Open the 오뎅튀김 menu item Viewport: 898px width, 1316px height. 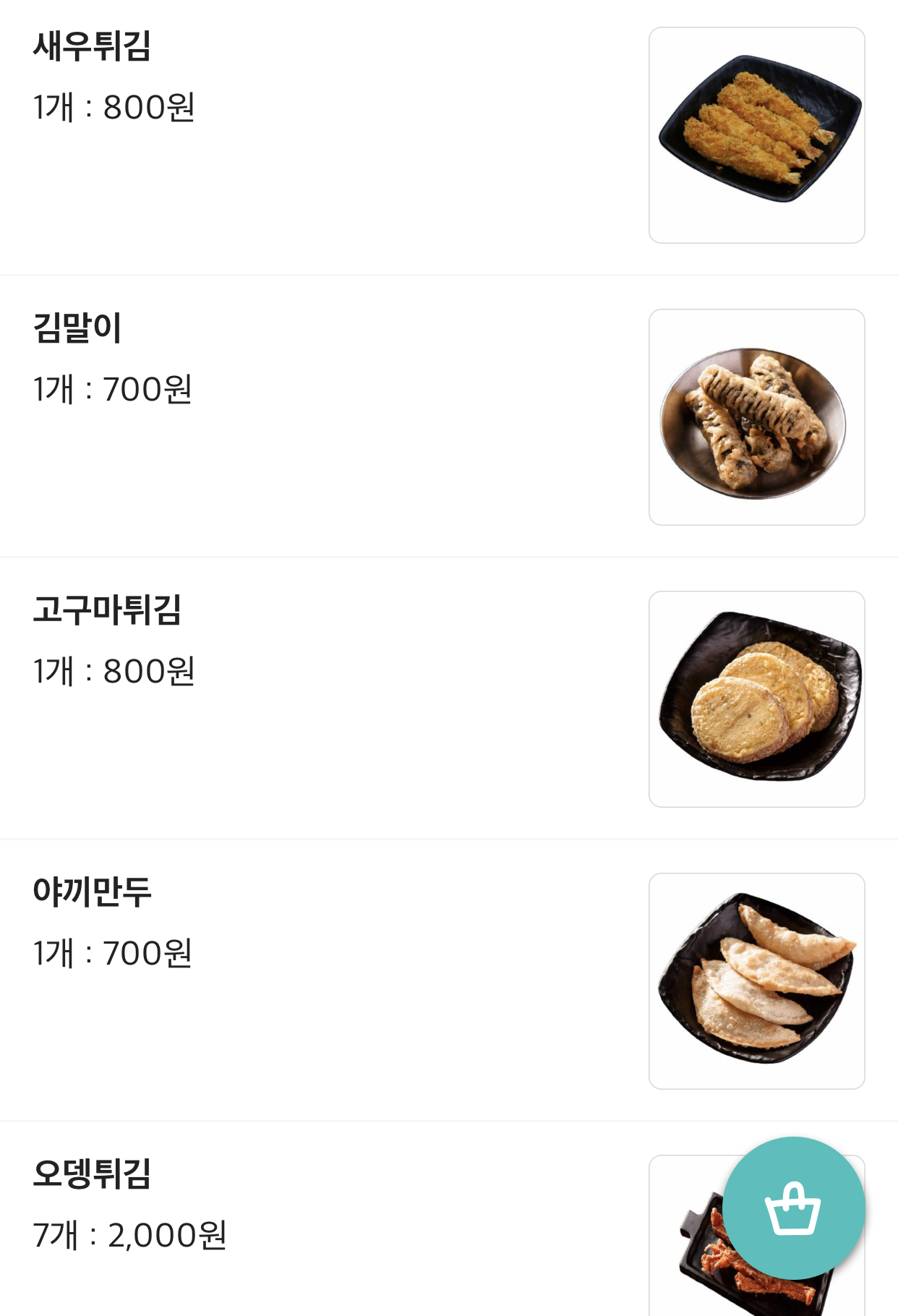coord(92,1174)
